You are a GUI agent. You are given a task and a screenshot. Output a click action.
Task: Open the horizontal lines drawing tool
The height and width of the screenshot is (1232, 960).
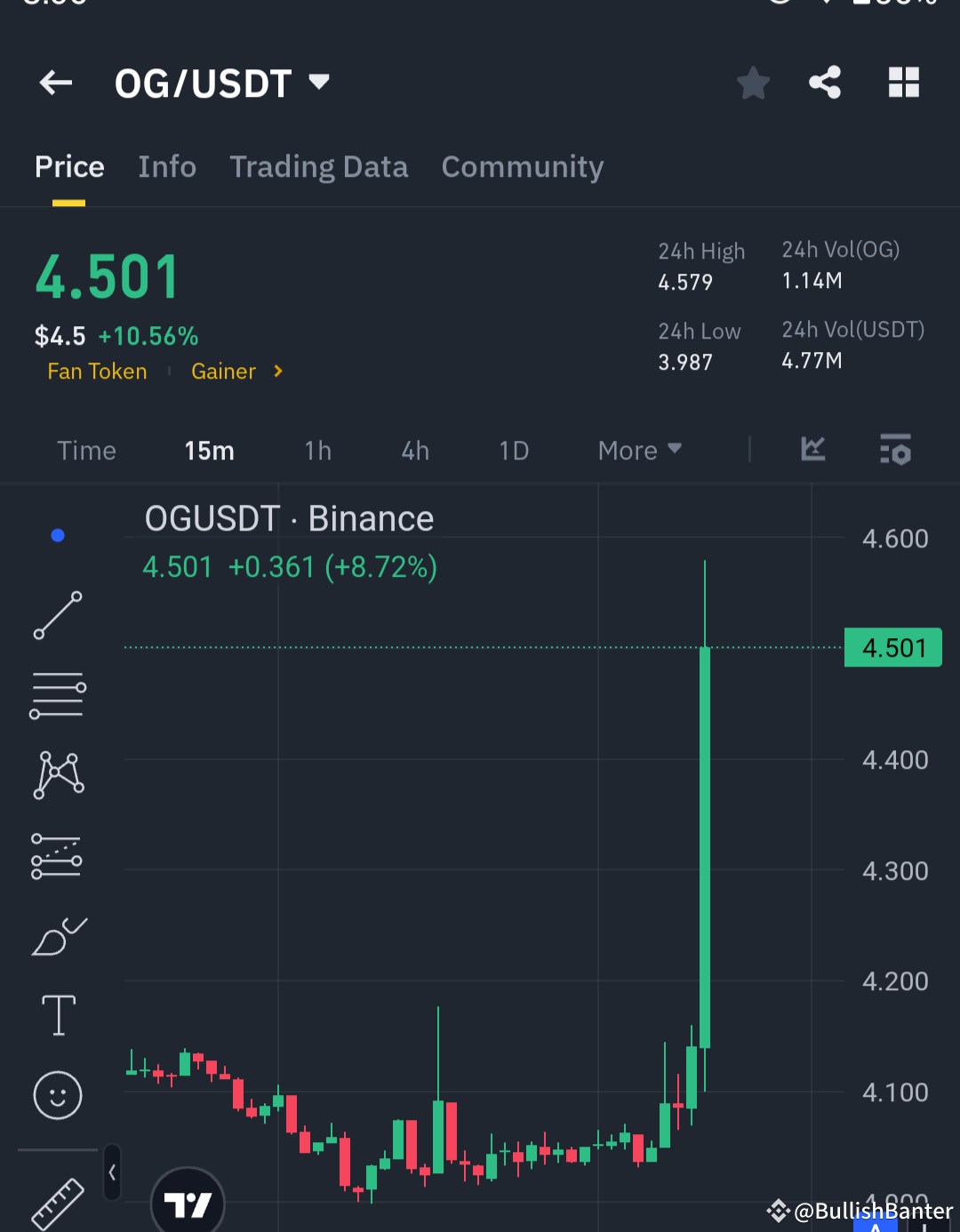(x=58, y=694)
